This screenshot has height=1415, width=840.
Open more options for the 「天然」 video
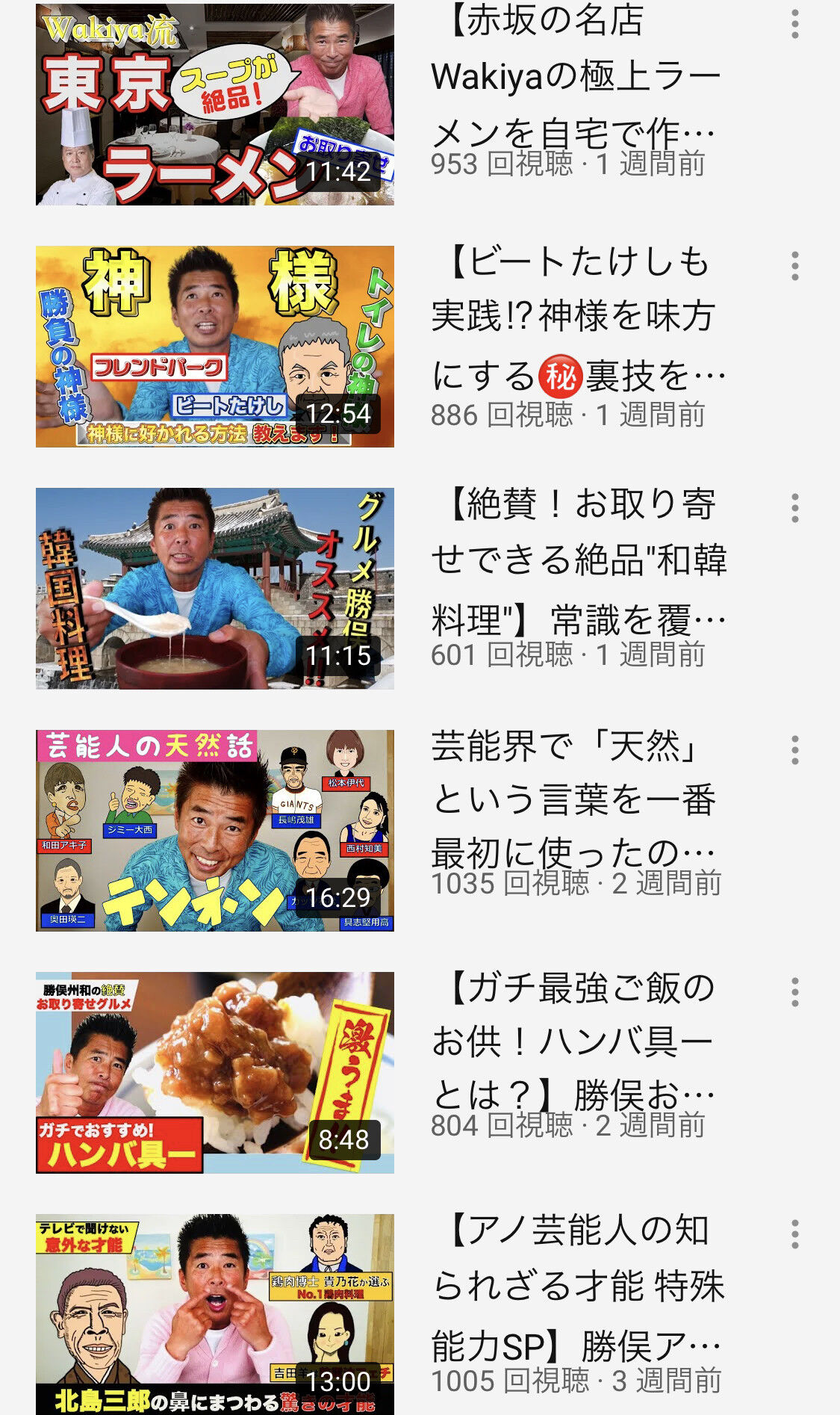794,751
